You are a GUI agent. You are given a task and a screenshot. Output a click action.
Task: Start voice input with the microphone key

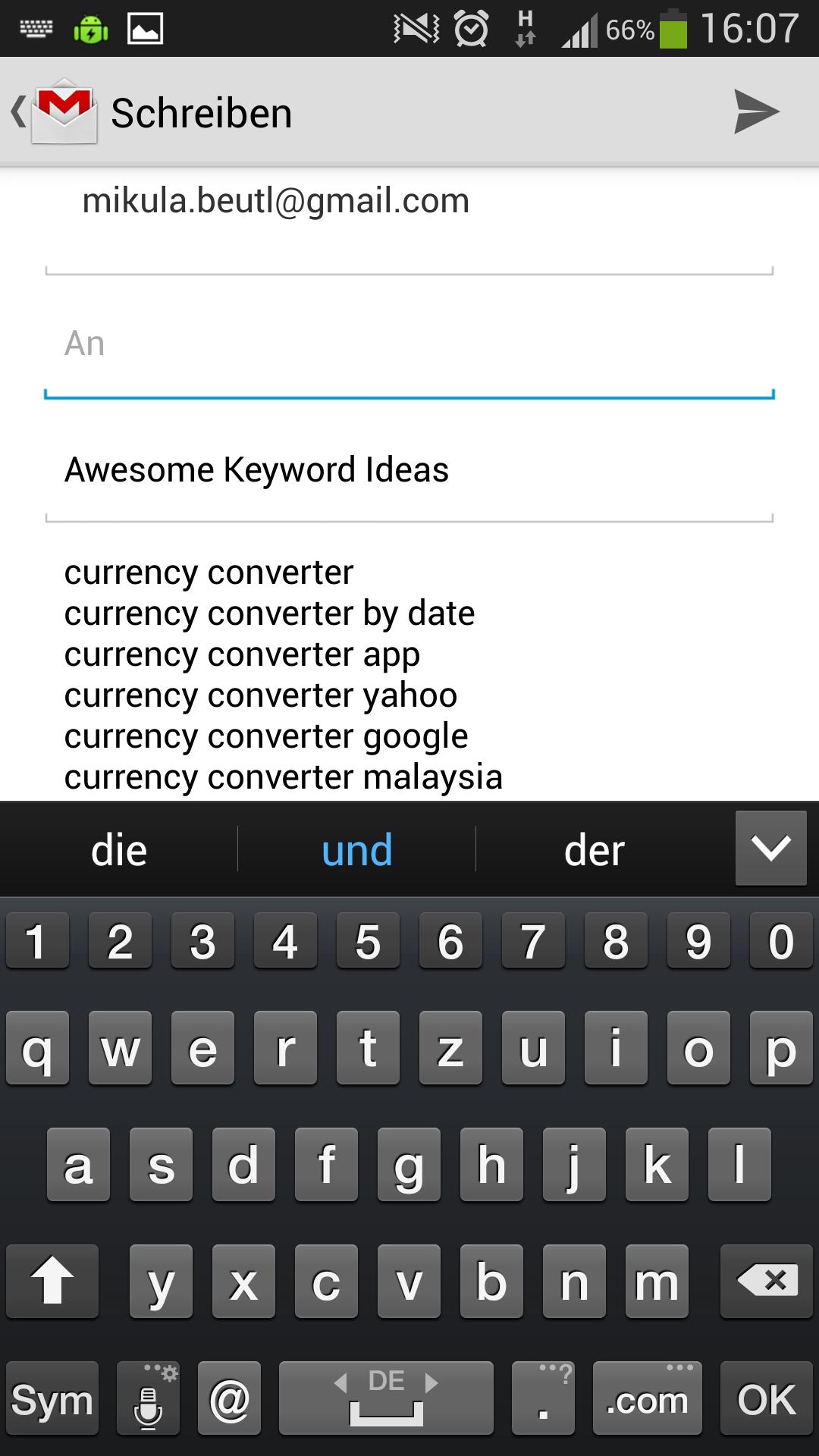coord(149,1399)
